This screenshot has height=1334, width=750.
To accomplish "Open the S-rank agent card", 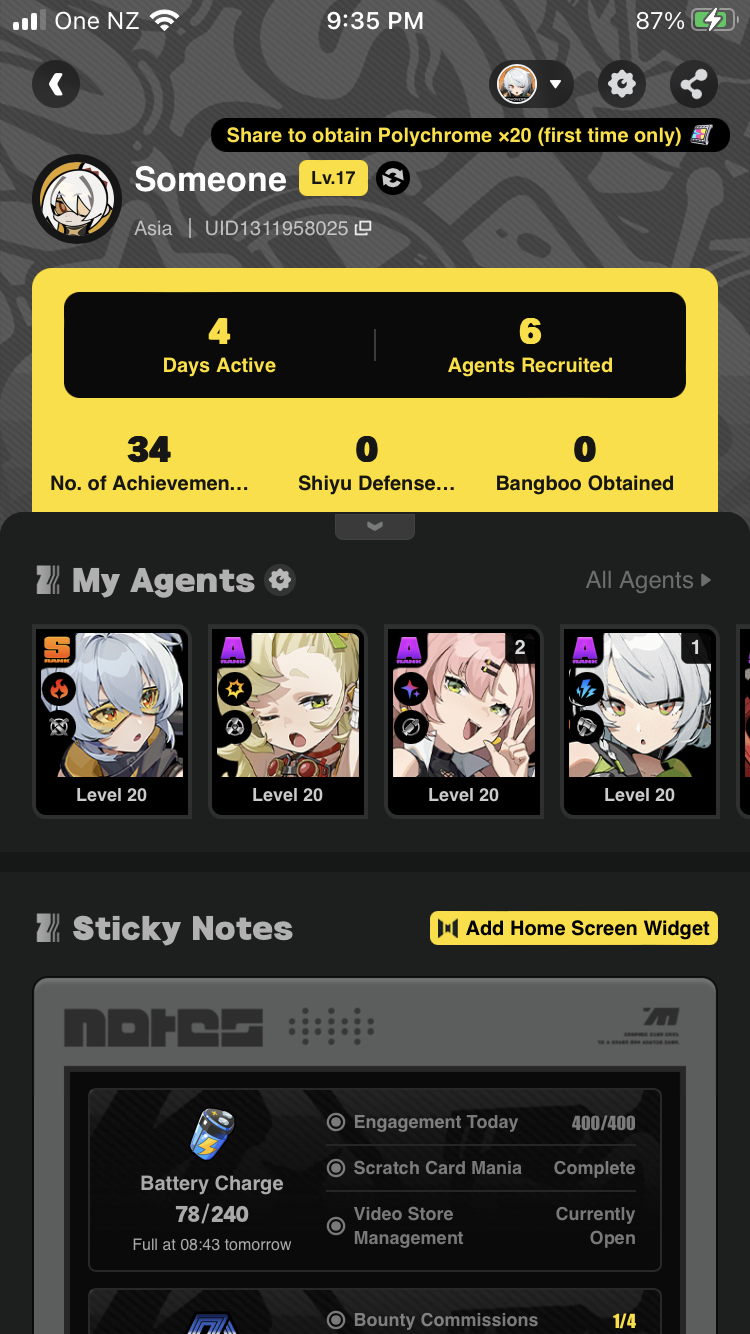I will (x=112, y=720).
